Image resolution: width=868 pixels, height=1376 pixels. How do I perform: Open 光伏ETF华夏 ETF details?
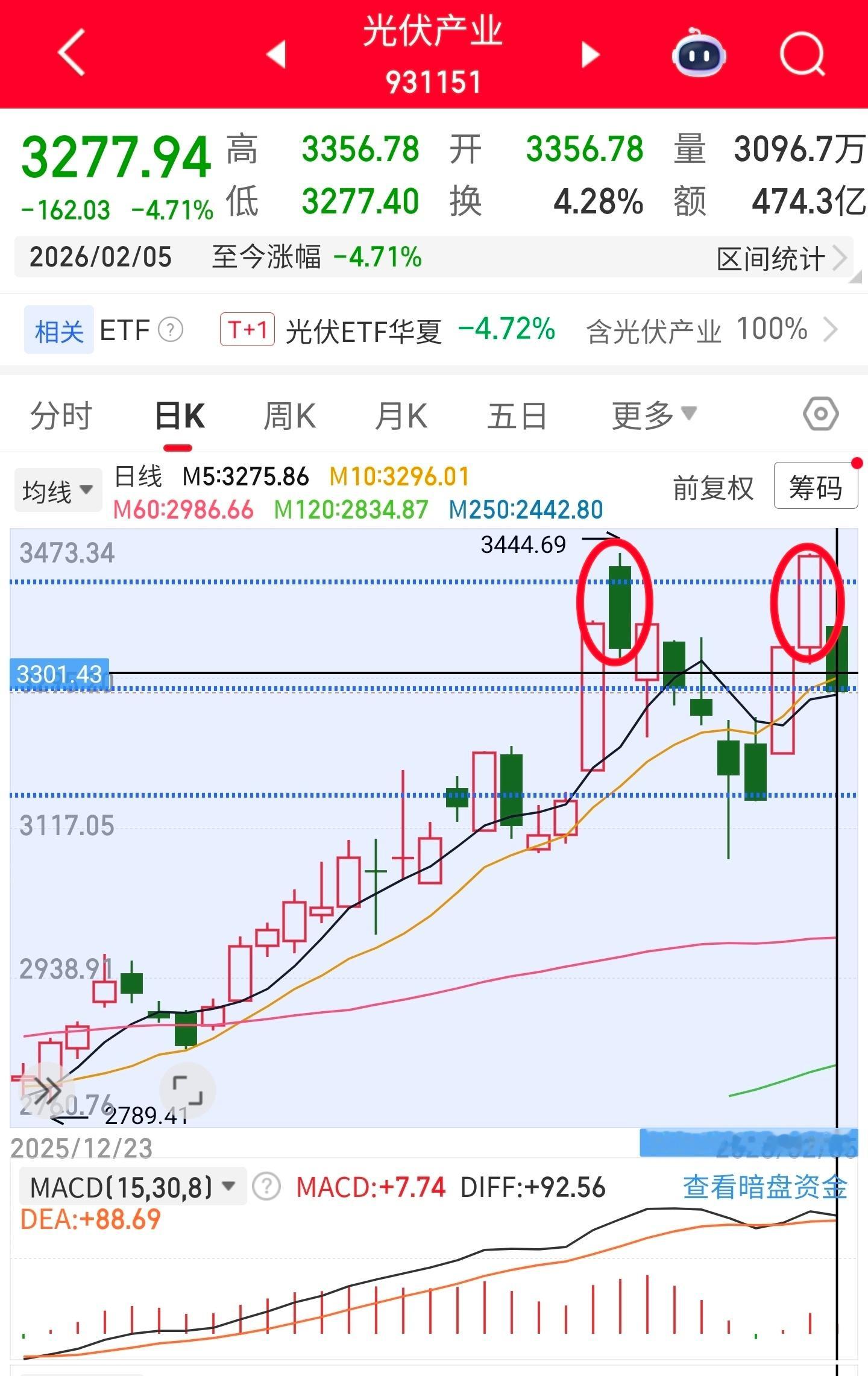364,330
